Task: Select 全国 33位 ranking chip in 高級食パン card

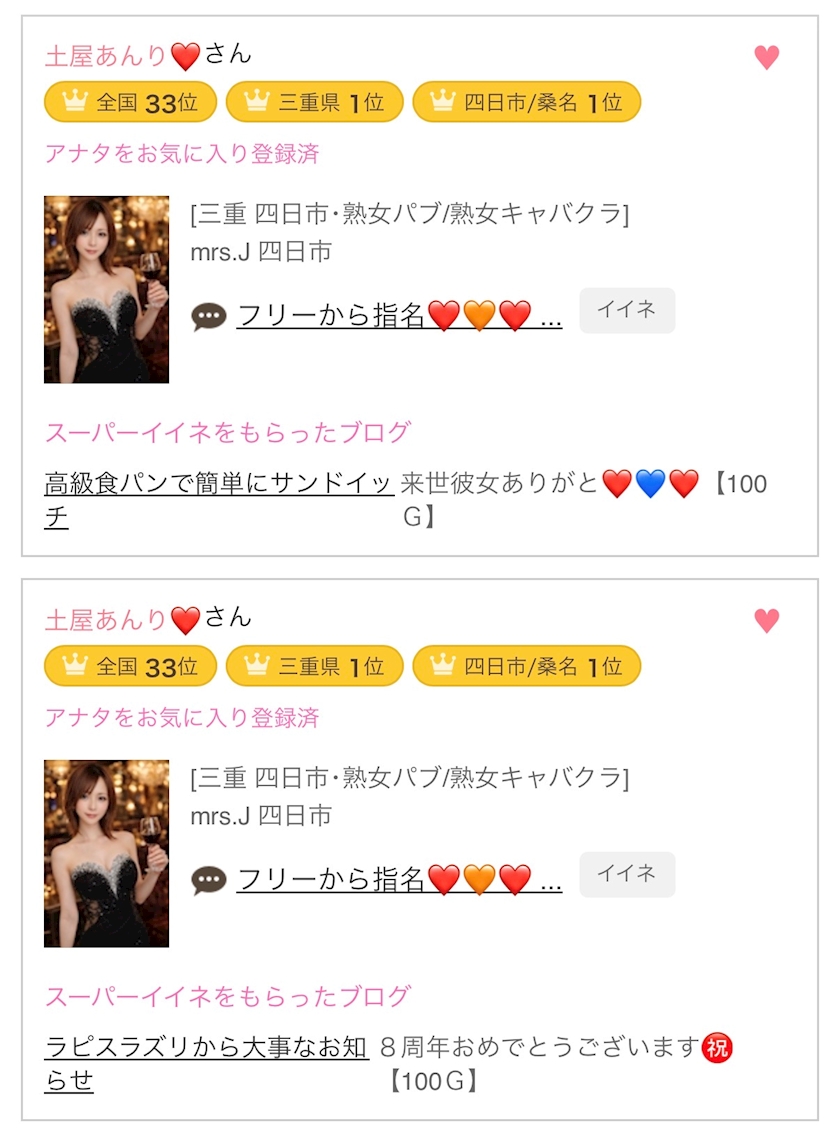Action: pos(131,102)
